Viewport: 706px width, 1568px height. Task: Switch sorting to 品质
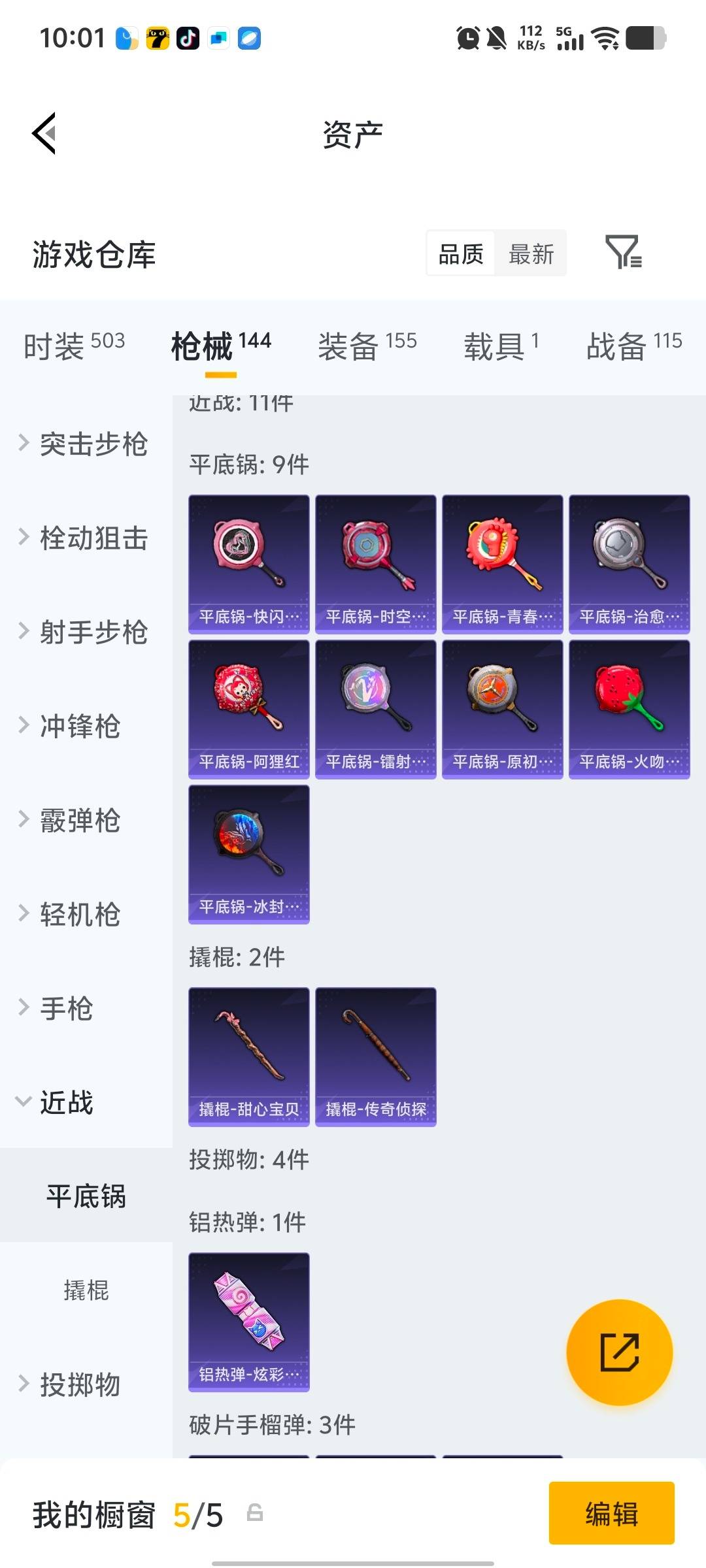tap(460, 253)
